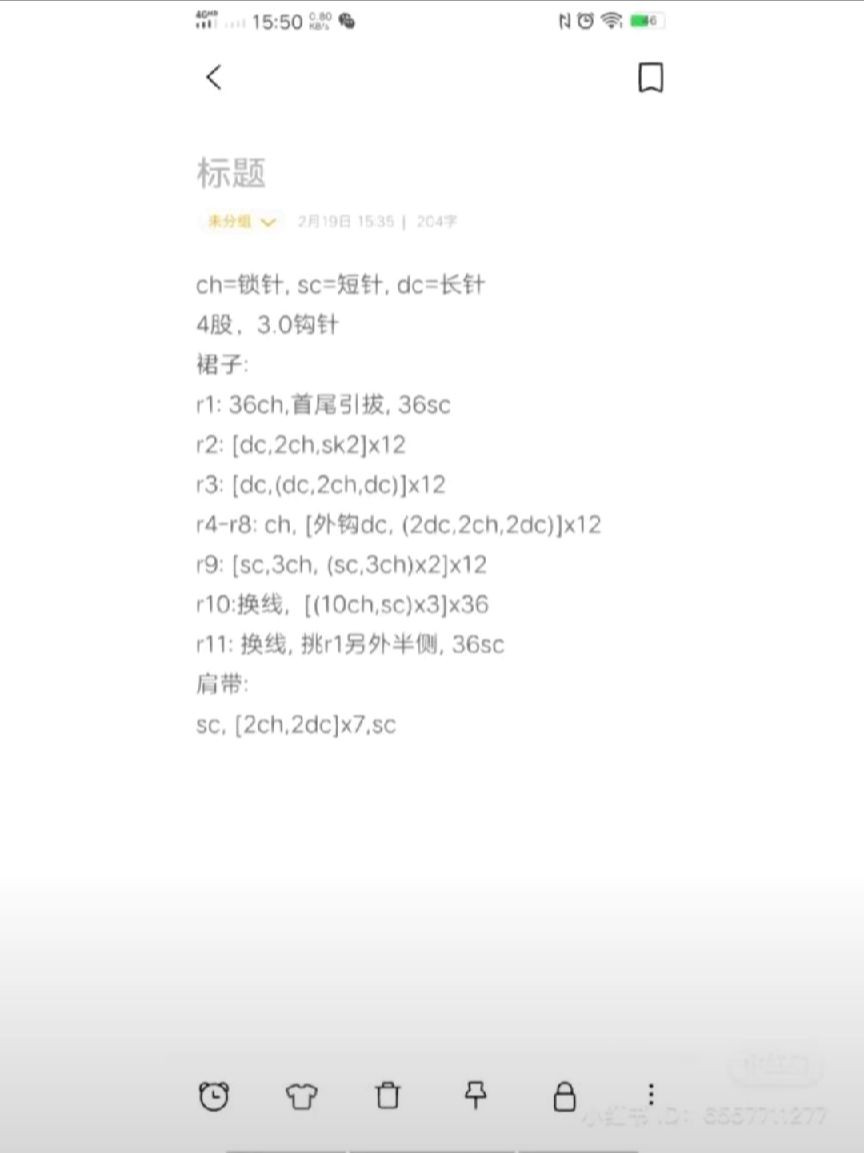Pin this note to the top
Viewport: 864px width, 1153px height.
click(x=476, y=1096)
